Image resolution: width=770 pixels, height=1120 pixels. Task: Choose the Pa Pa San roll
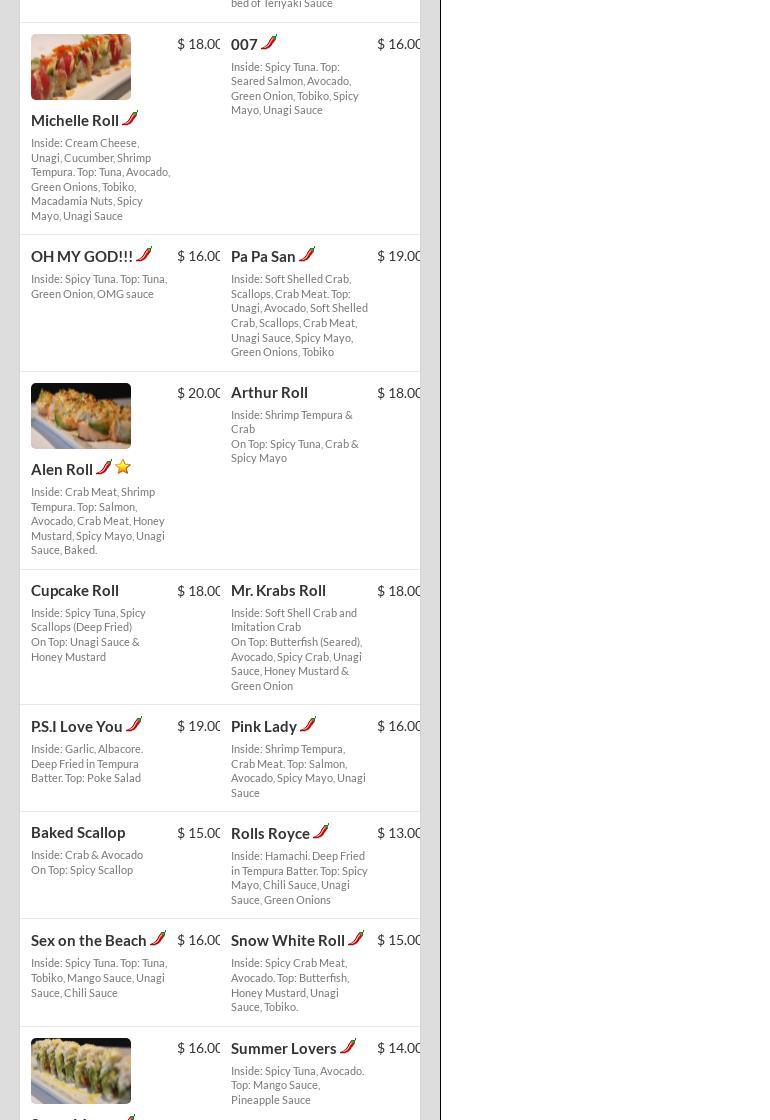click(263, 257)
